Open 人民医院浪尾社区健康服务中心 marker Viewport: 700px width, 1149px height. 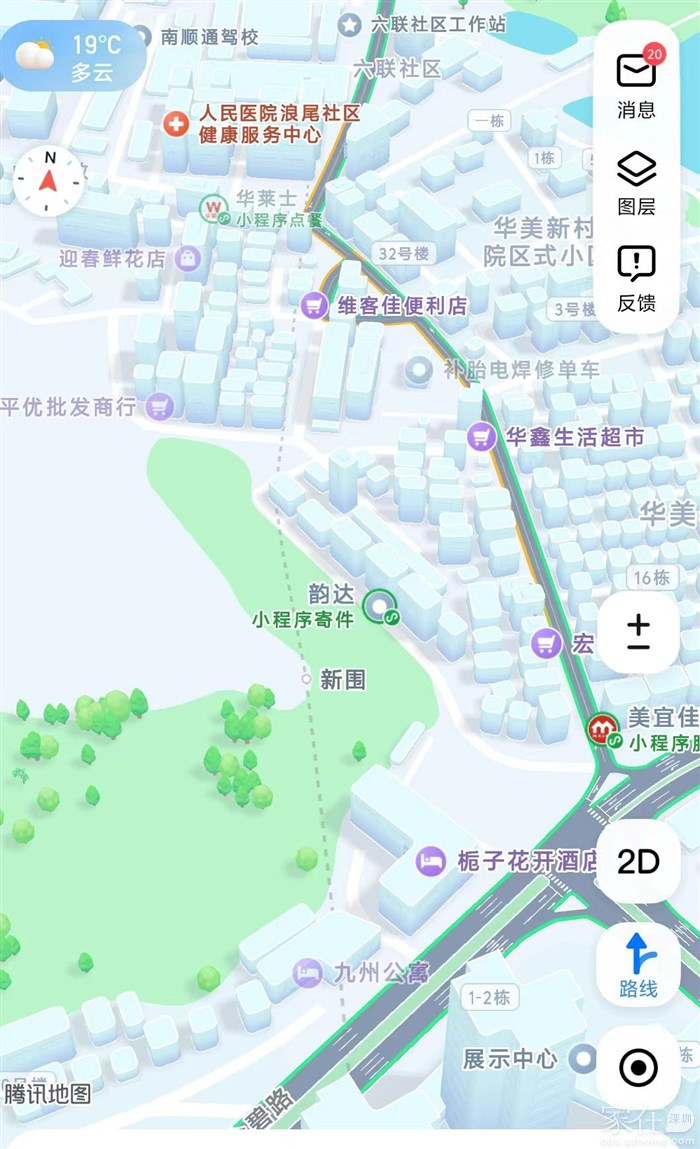176,124
